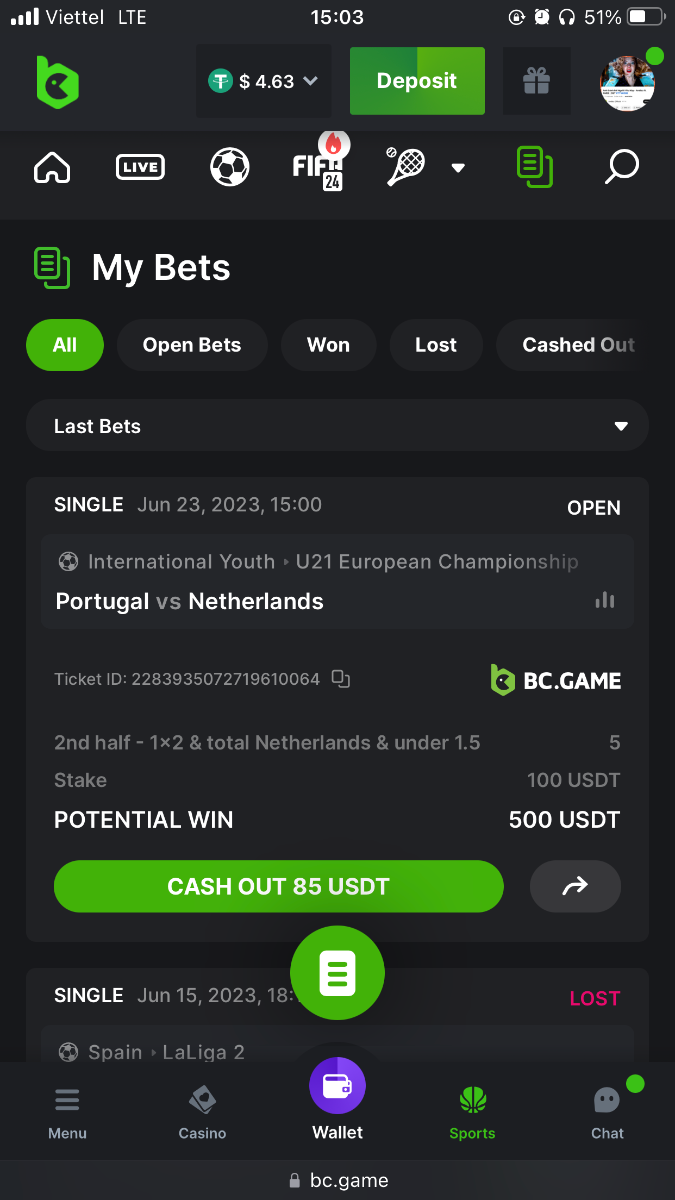Open the profile avatar

pyautogui.click(x=627, y=83)
